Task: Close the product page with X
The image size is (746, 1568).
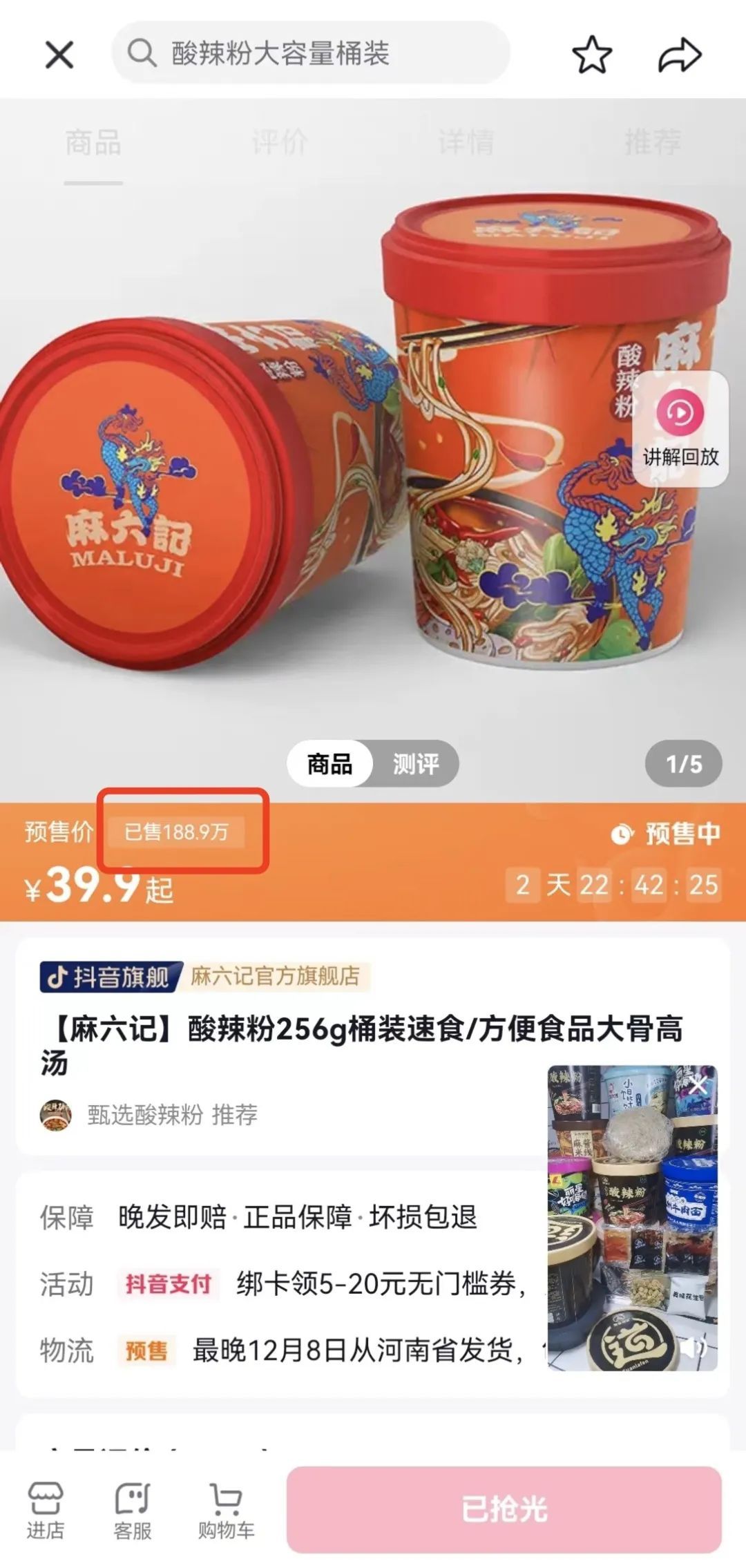Action: click(x=59, y=55)
